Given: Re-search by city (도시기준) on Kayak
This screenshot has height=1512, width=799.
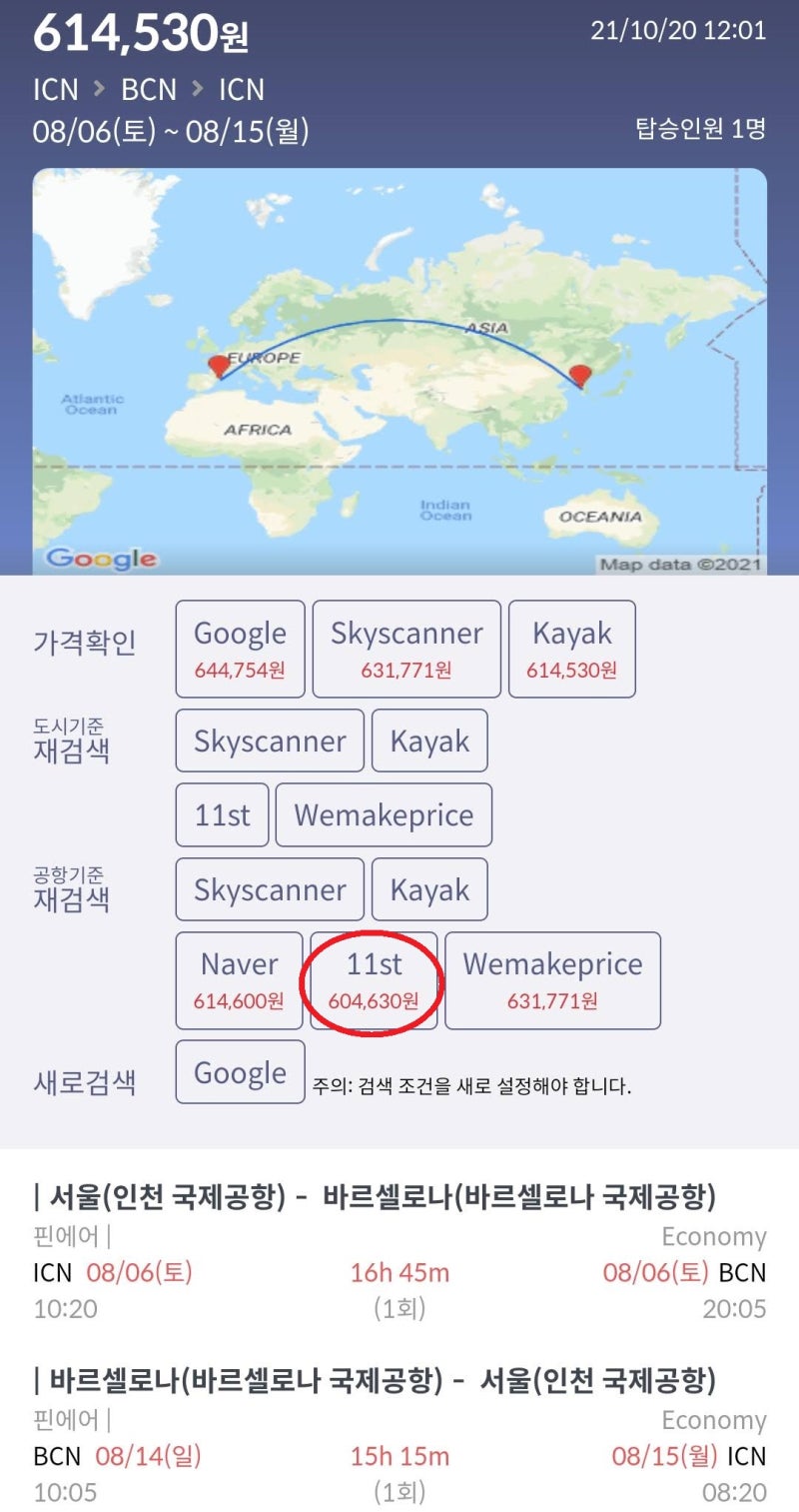Looking at the screenshot, I should (429, 741).
